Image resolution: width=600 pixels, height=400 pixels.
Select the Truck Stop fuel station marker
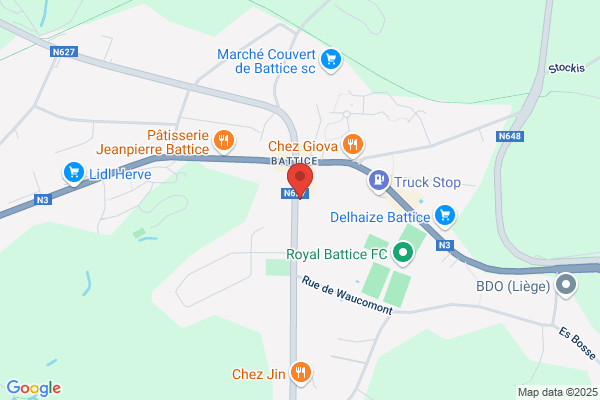[379, 181]
